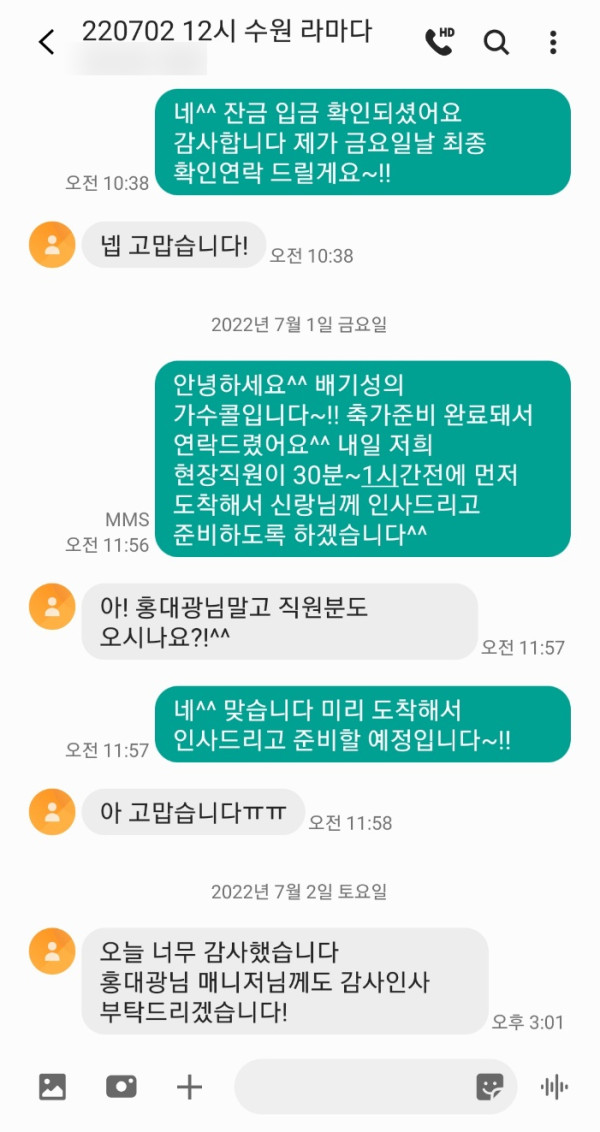Open the sticker picker in the input field
Image resolution: width=600 pixels, height=1132 pixels.
pos(490,1087)
